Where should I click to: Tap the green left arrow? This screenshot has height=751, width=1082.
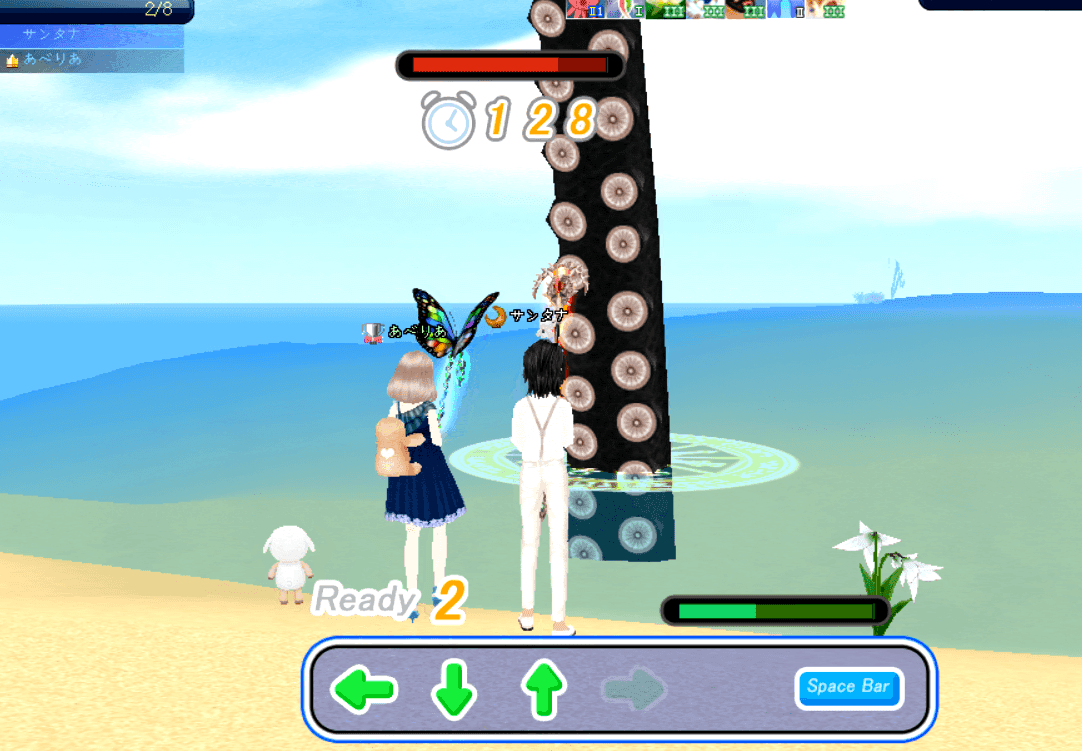pyautogui.click(x=364, y=689)
